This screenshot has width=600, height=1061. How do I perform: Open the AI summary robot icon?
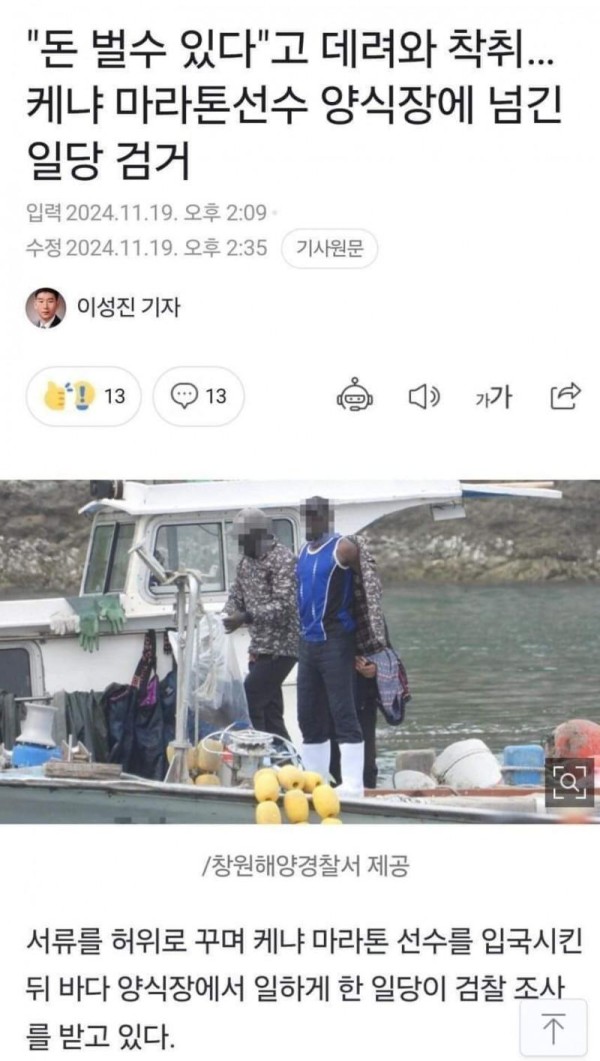click(354, 396)
